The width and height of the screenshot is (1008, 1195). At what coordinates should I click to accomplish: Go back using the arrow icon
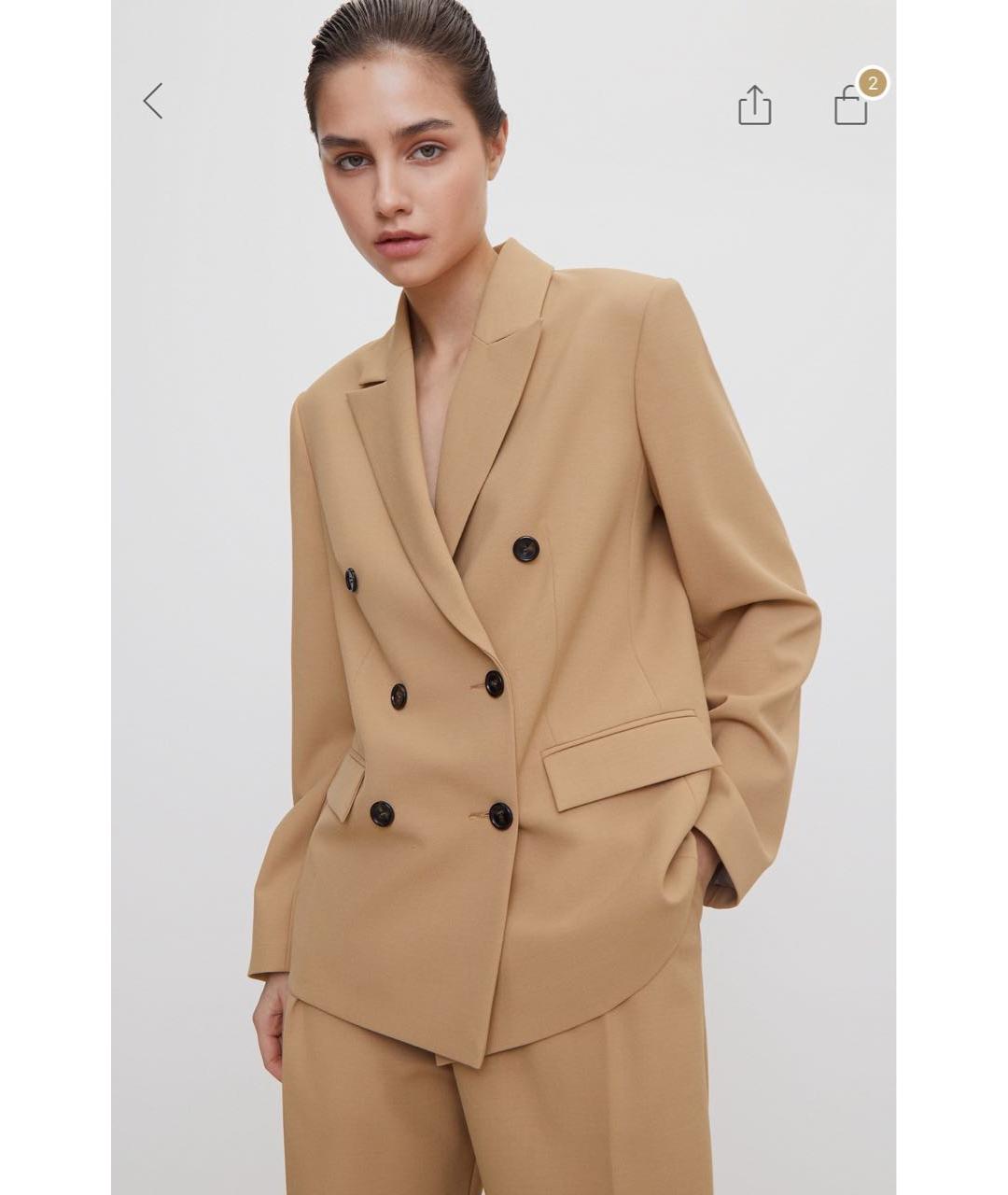pos(153,101)
